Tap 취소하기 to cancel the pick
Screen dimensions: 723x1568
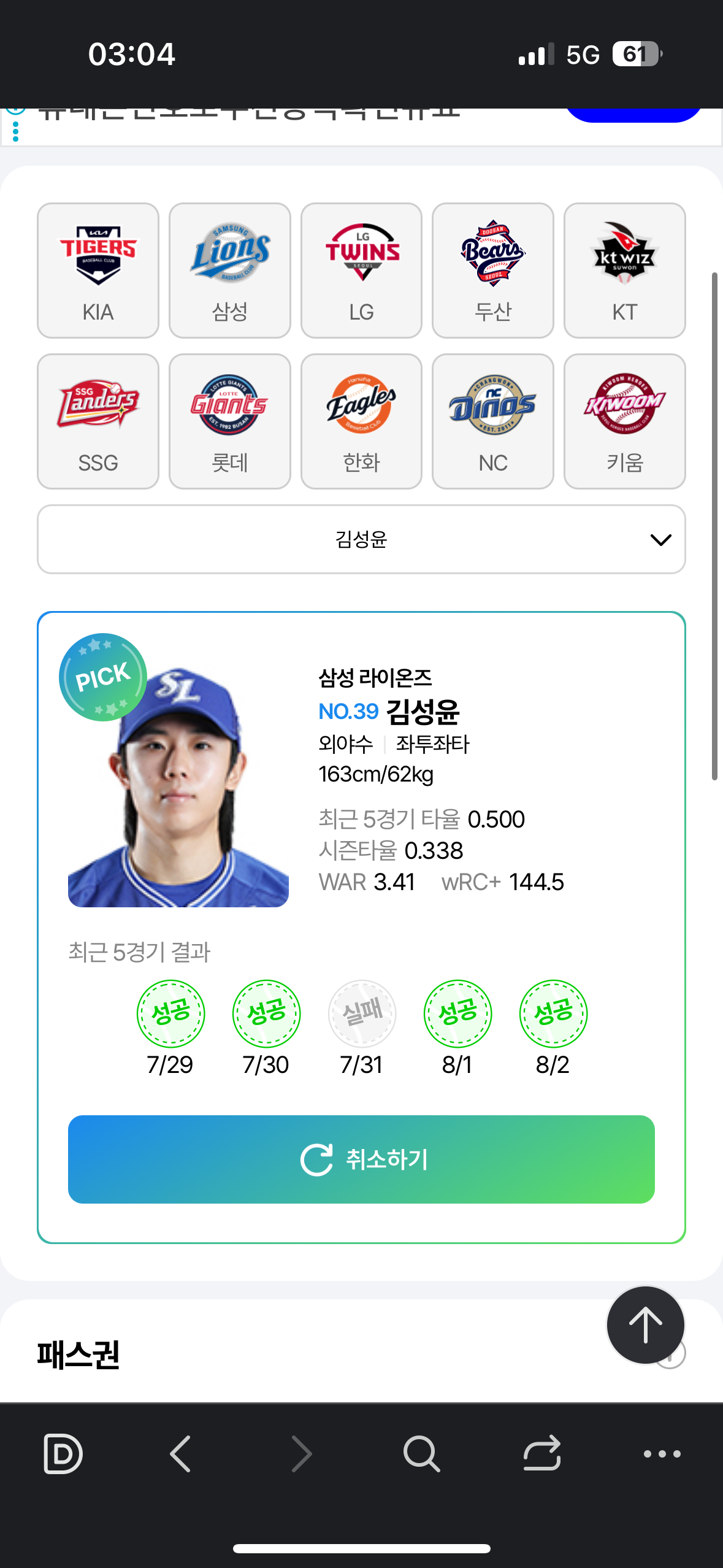[x=361, y=1159]
